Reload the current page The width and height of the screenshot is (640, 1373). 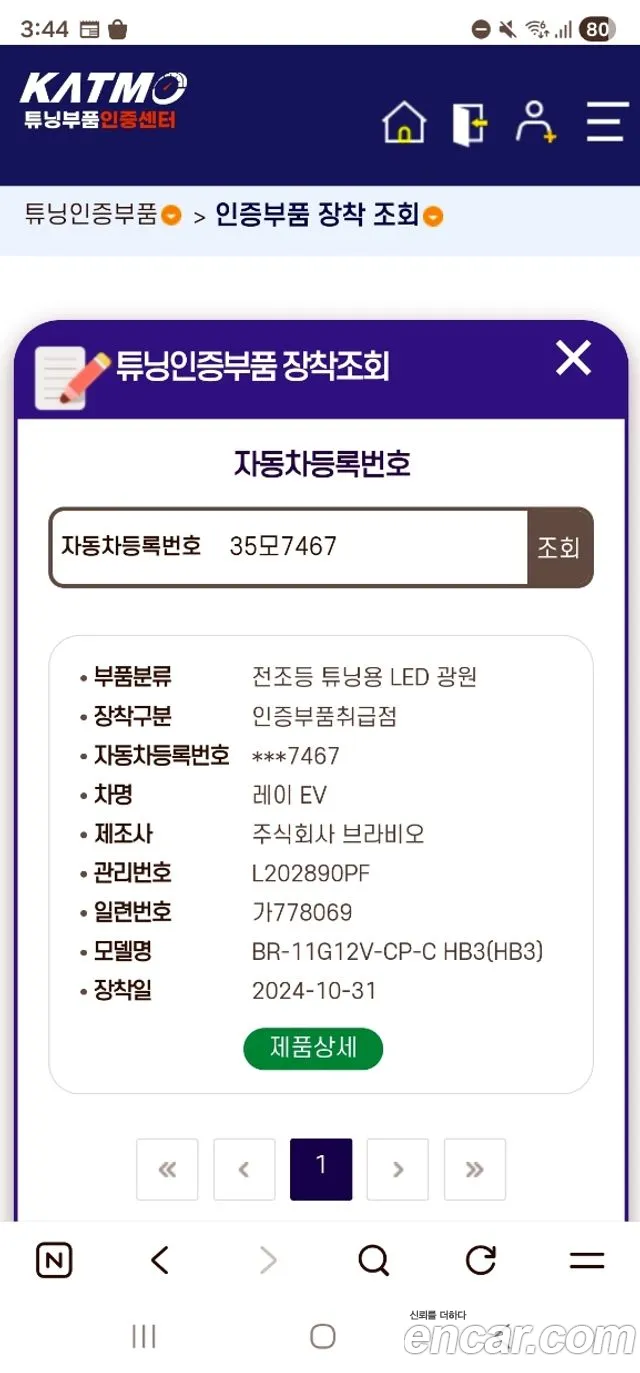(481, 1261)
